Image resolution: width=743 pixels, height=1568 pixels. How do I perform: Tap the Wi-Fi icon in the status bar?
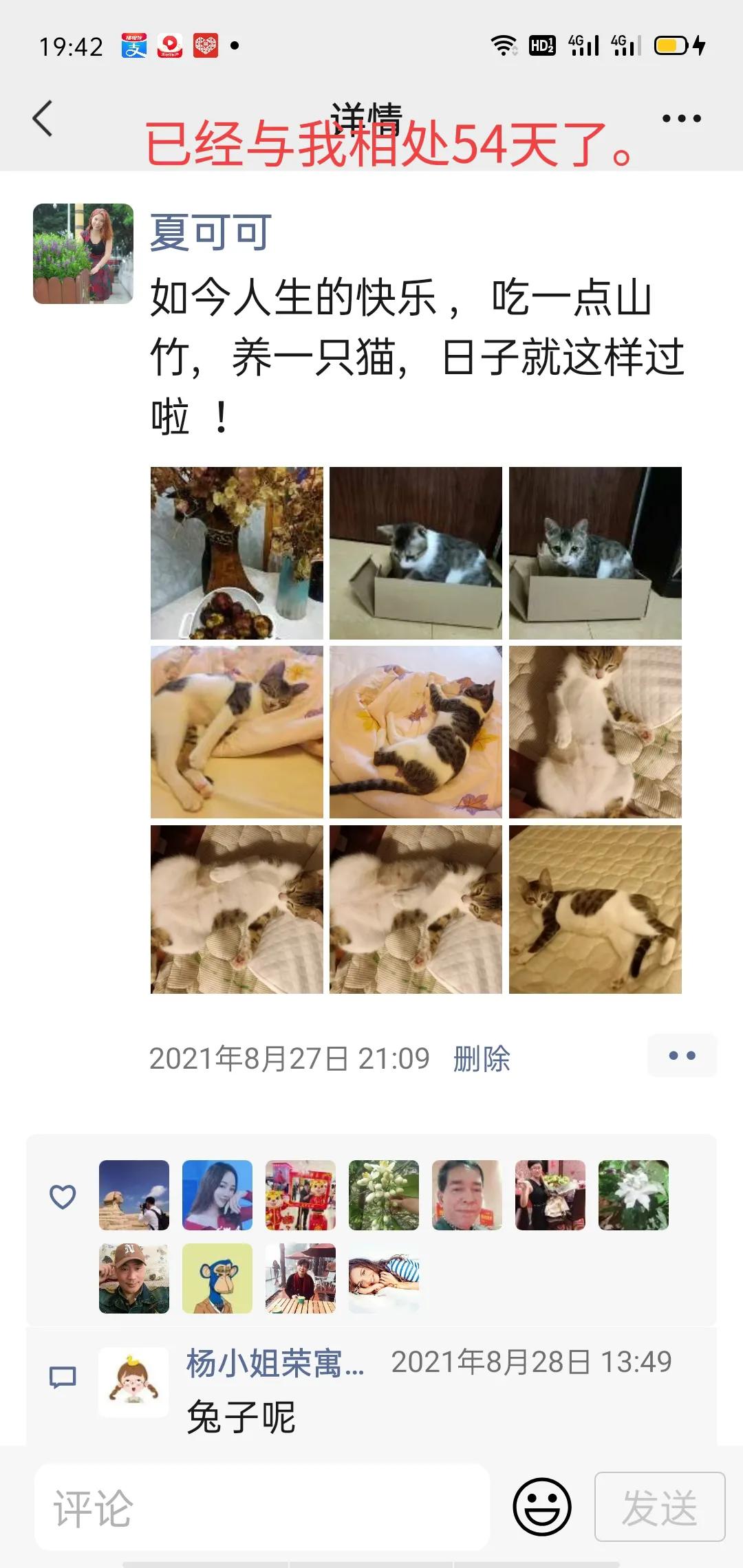(503, 43)
